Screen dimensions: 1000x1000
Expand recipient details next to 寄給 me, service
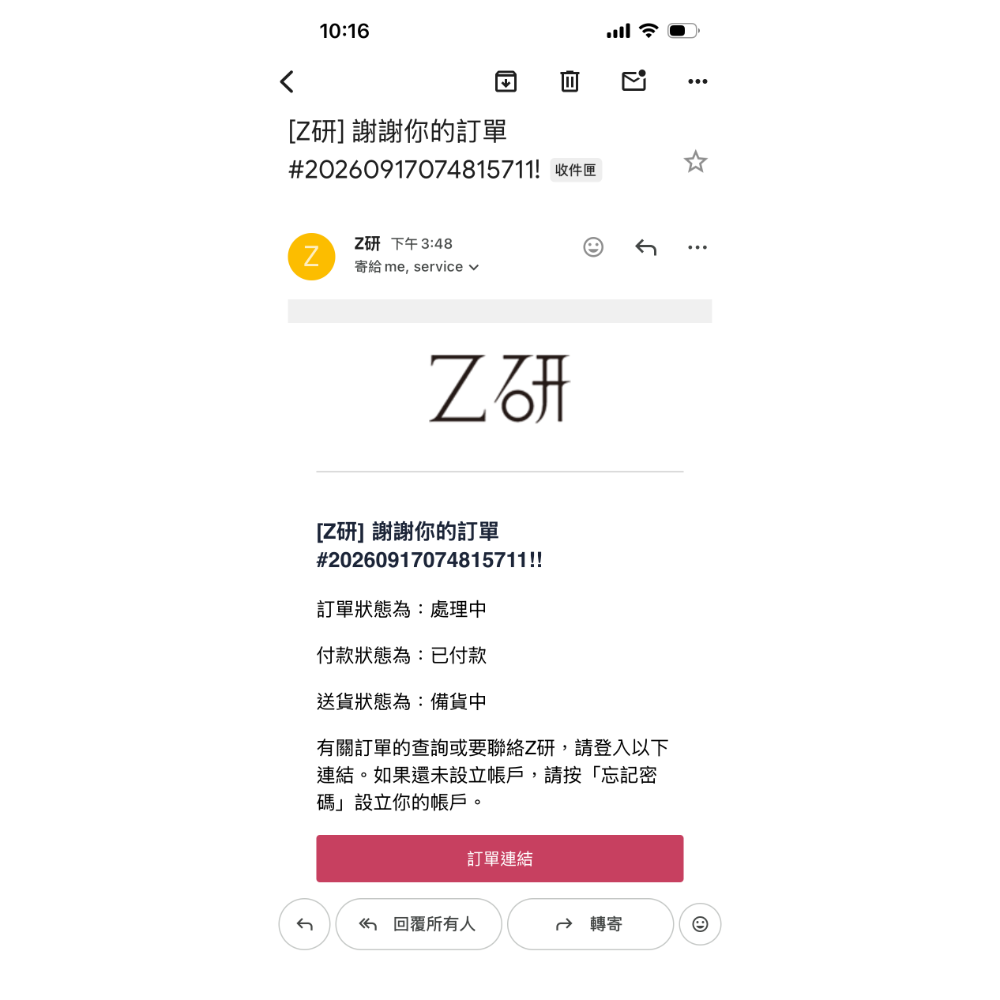point(474,268)
